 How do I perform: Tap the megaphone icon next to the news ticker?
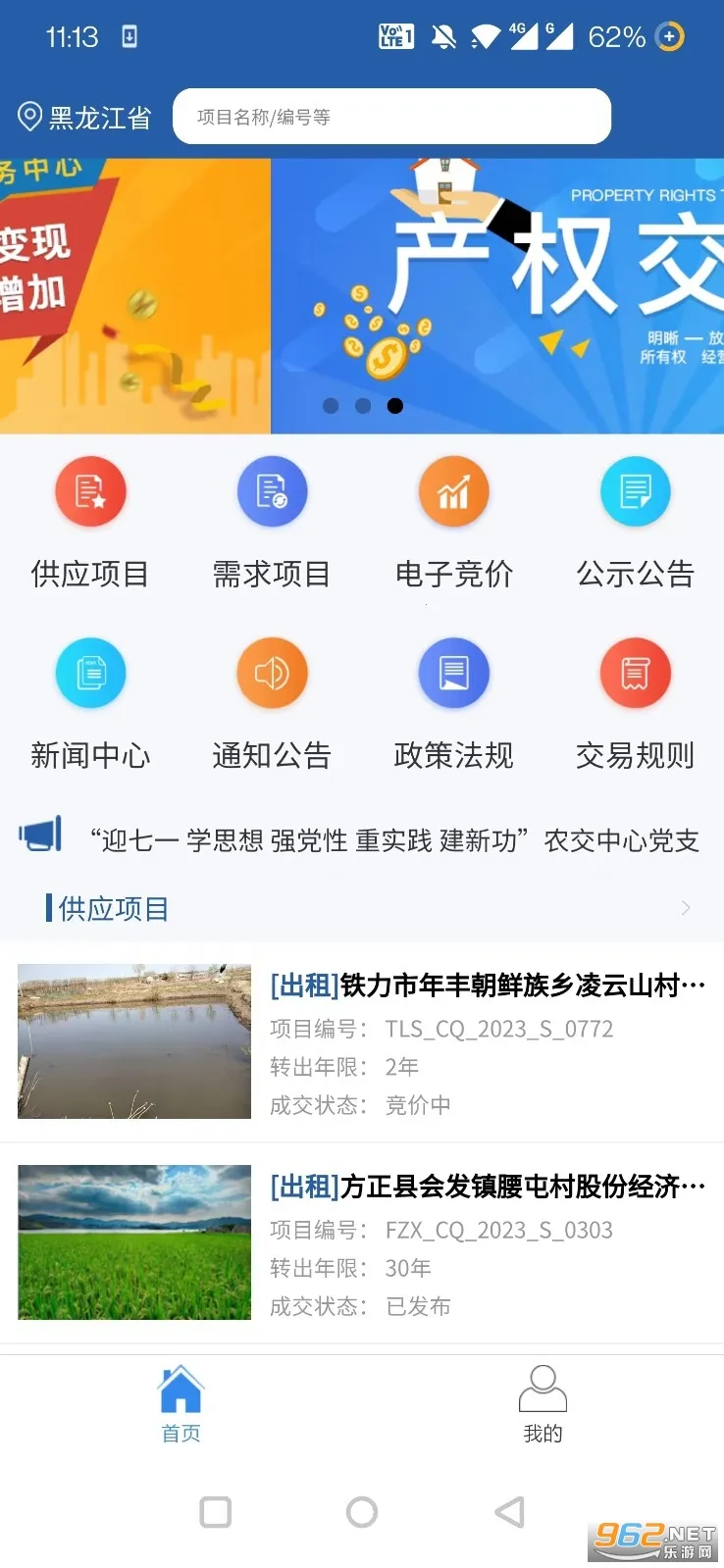pos(41,838)
